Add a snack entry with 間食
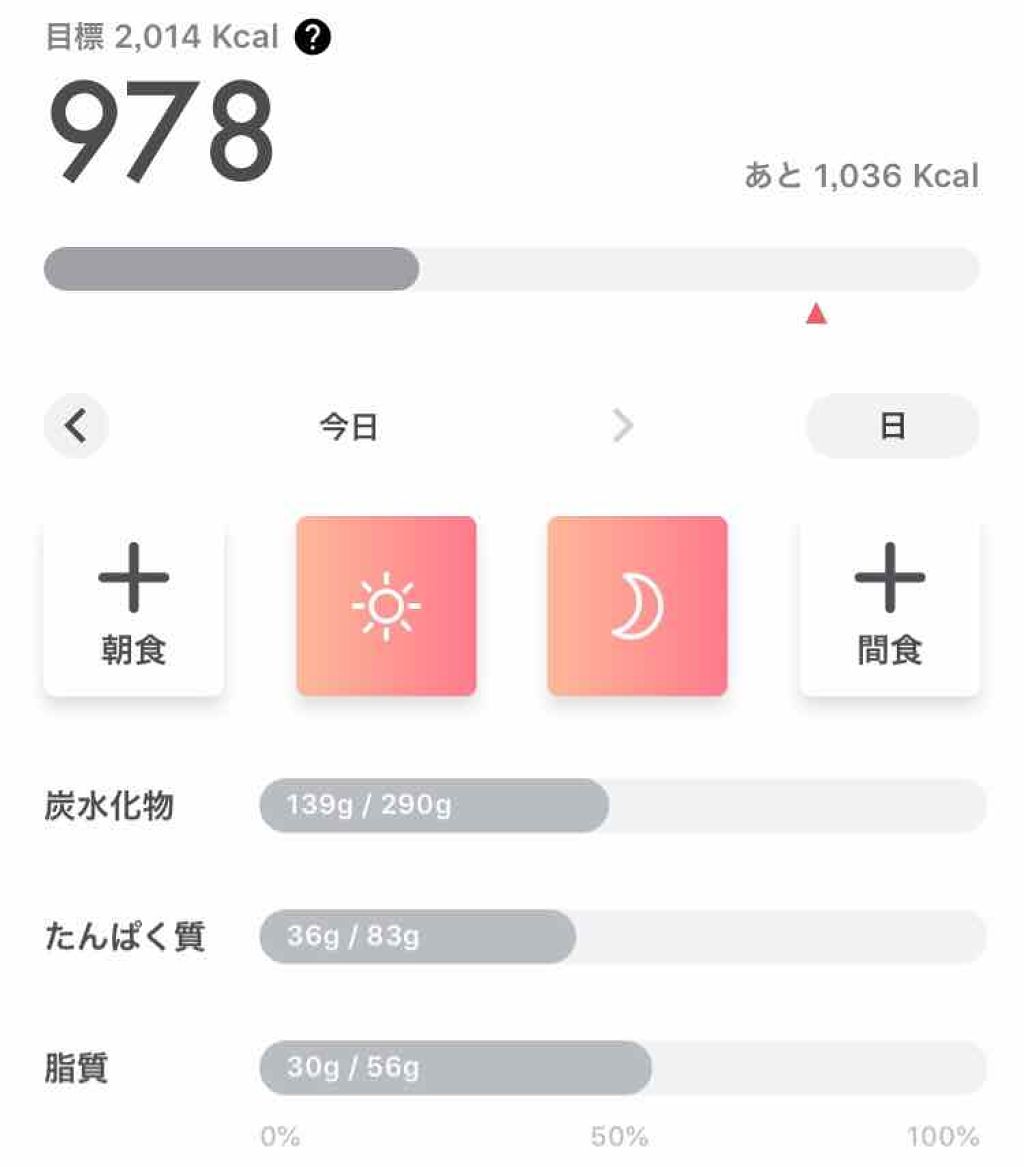 pos(889,606)
